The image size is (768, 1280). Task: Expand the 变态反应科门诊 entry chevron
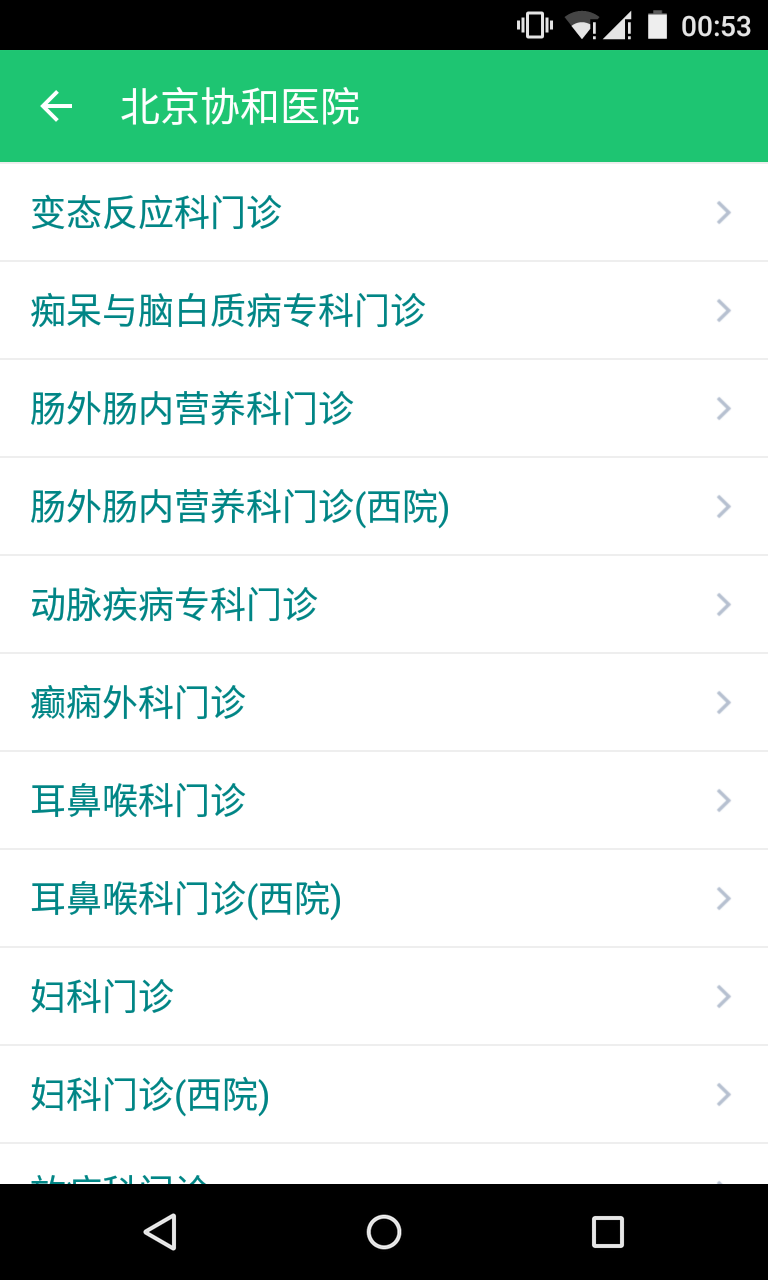(722, 212)
